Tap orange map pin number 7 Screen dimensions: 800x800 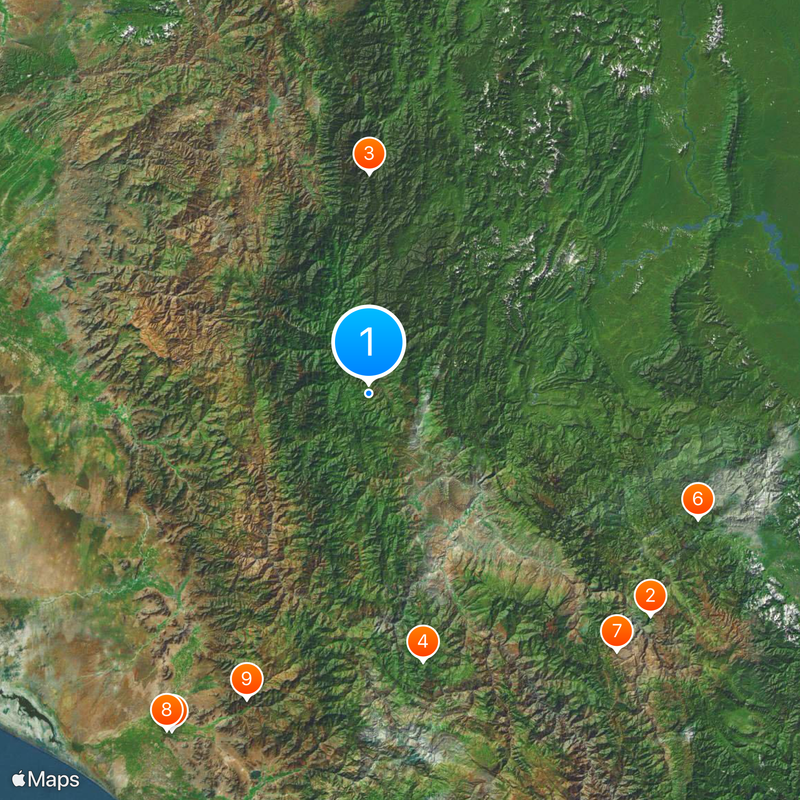point(616,631)
